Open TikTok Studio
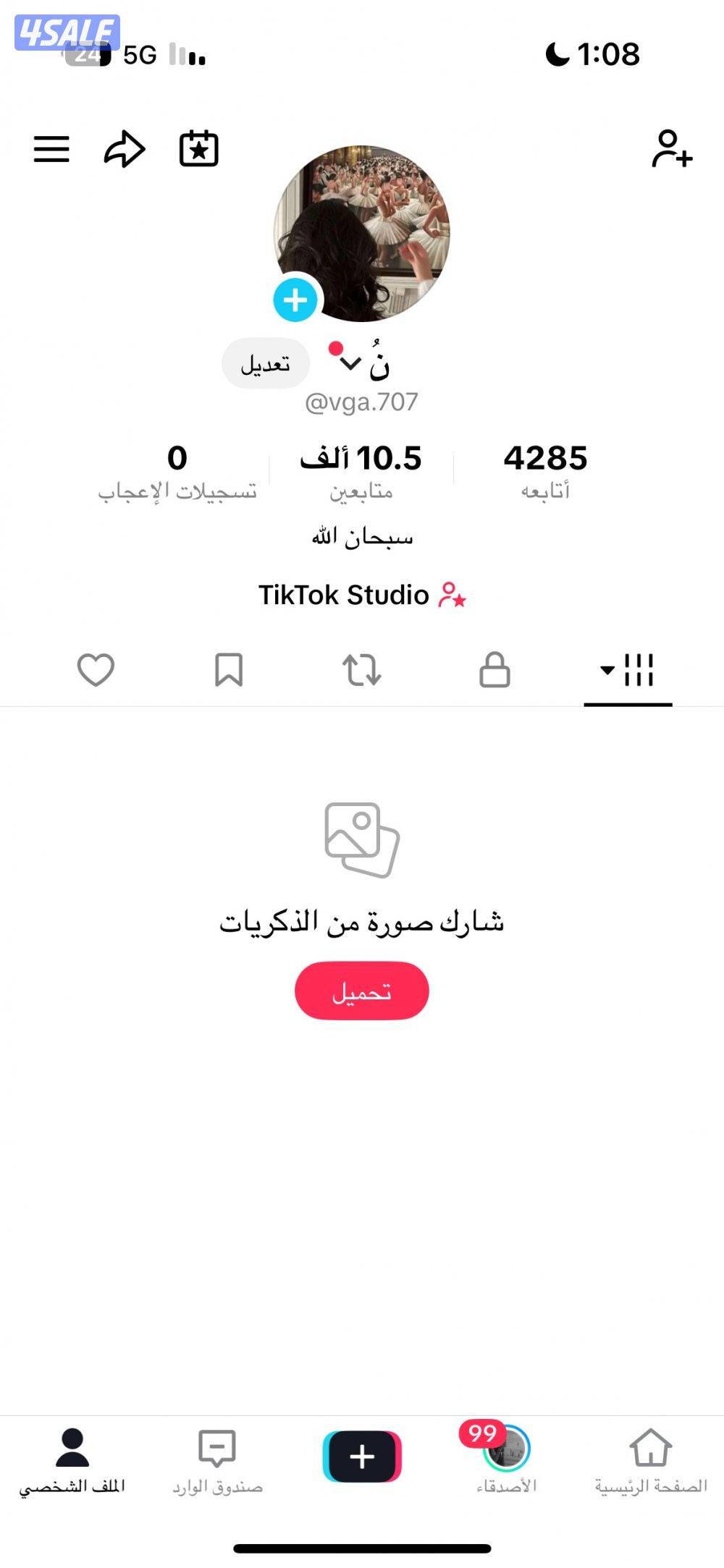This screenshot has height=1568, width=724. pyautogui.click(x=362, y=596)
